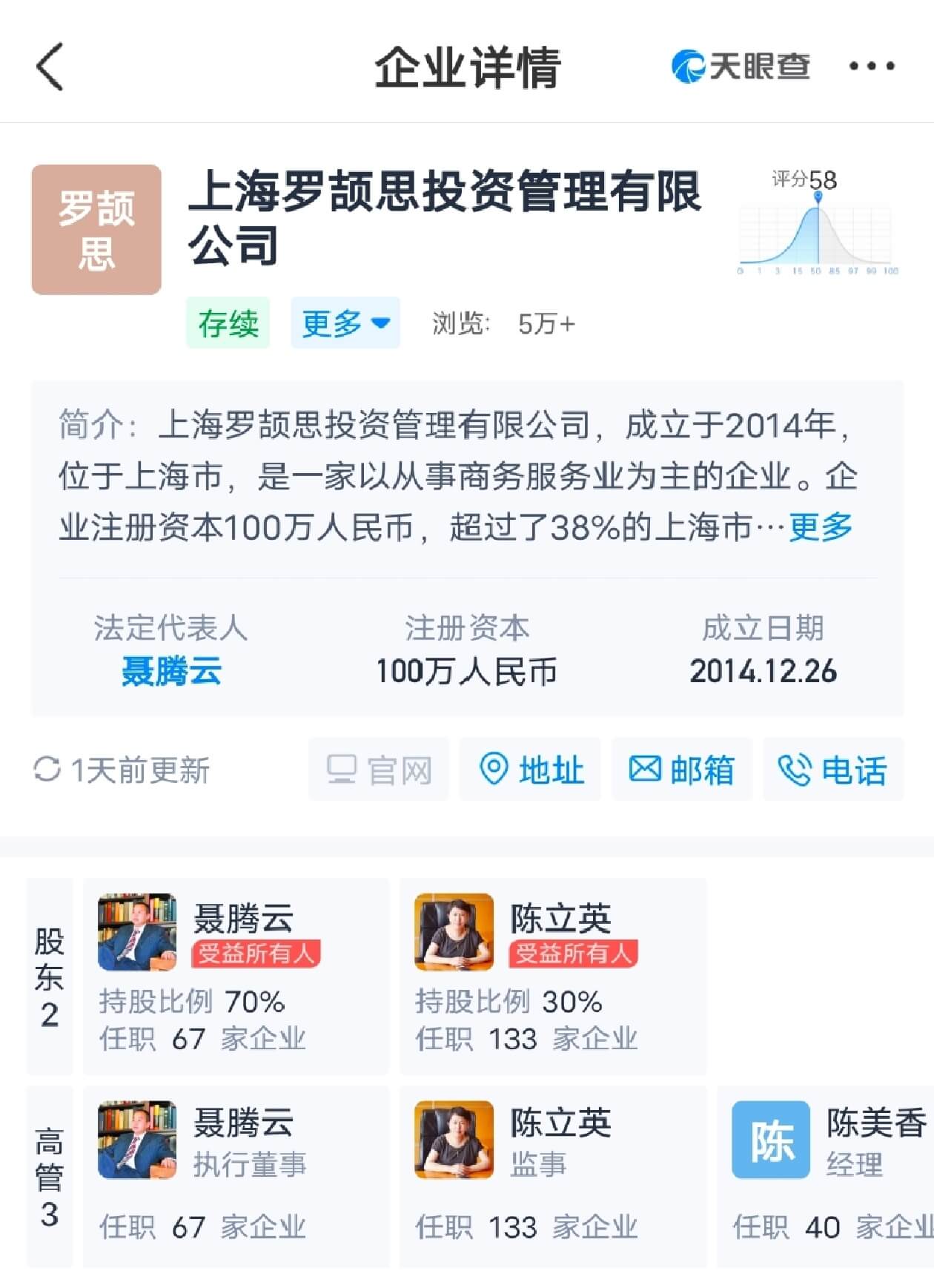View the company 地址 address
The image size is (934, 1288).
click(530, 770)
